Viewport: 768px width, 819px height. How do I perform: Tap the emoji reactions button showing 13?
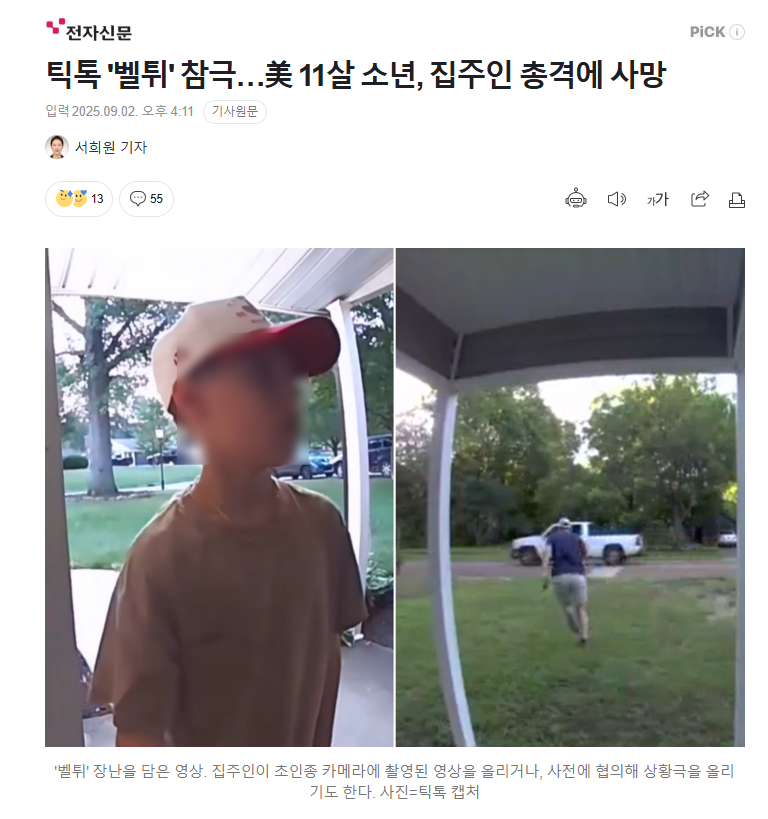tap(79, 199)
